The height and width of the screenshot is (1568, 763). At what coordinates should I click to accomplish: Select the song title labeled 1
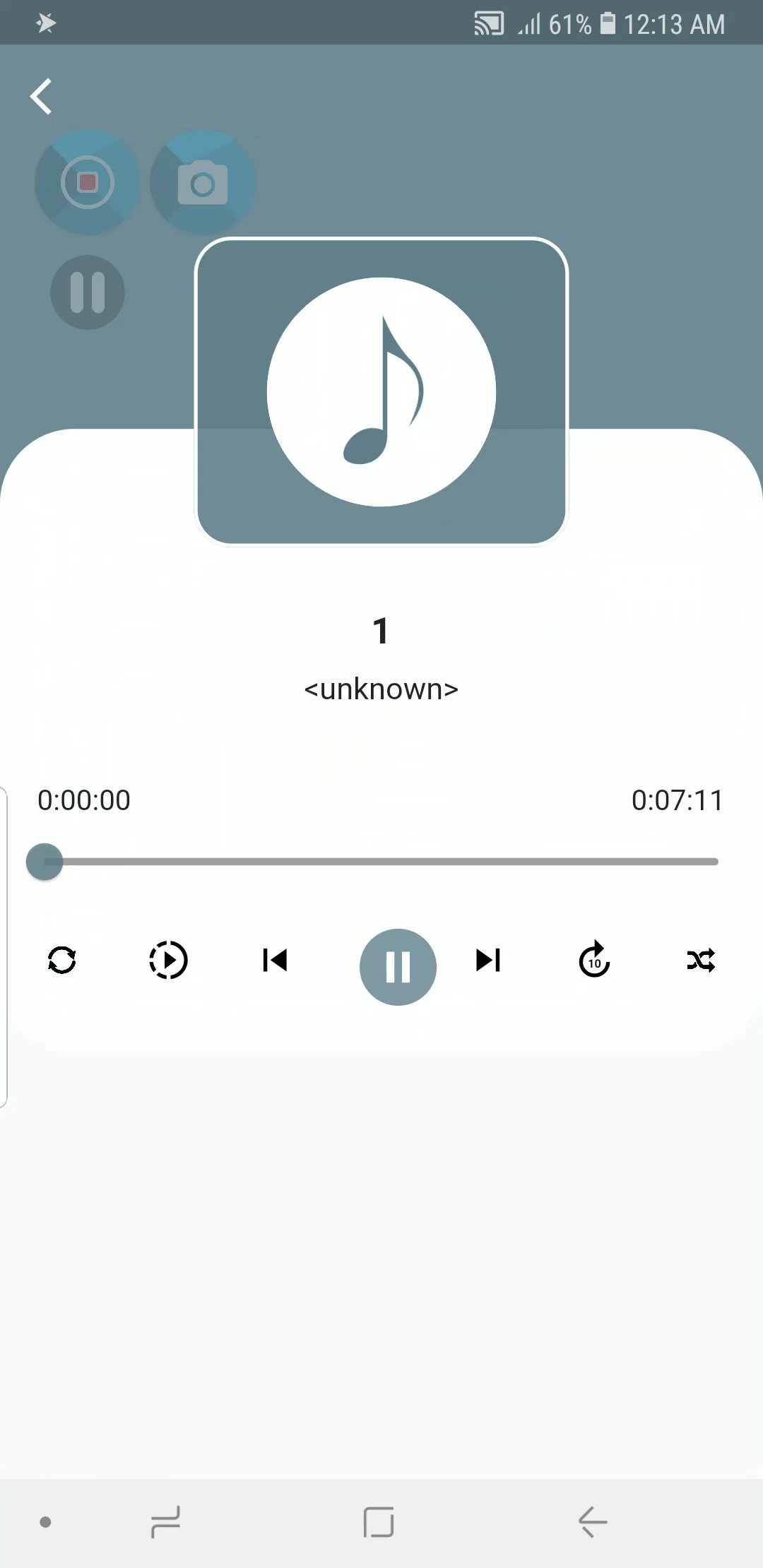coord(381,631)
